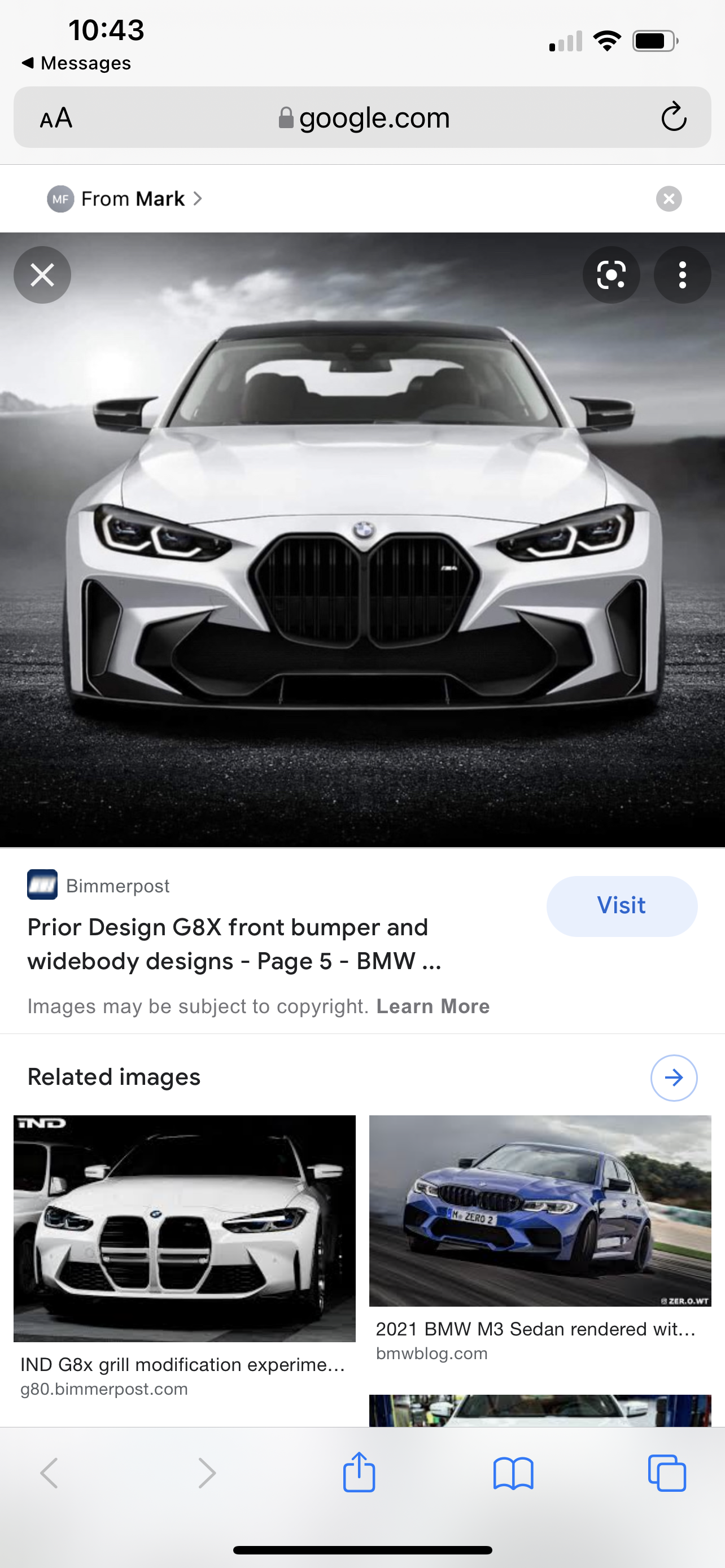Viewport: 725px width, 1568px height.
Task: Open Safari bookmarks
Action: pyautogui.click(x=513, y=1473)
